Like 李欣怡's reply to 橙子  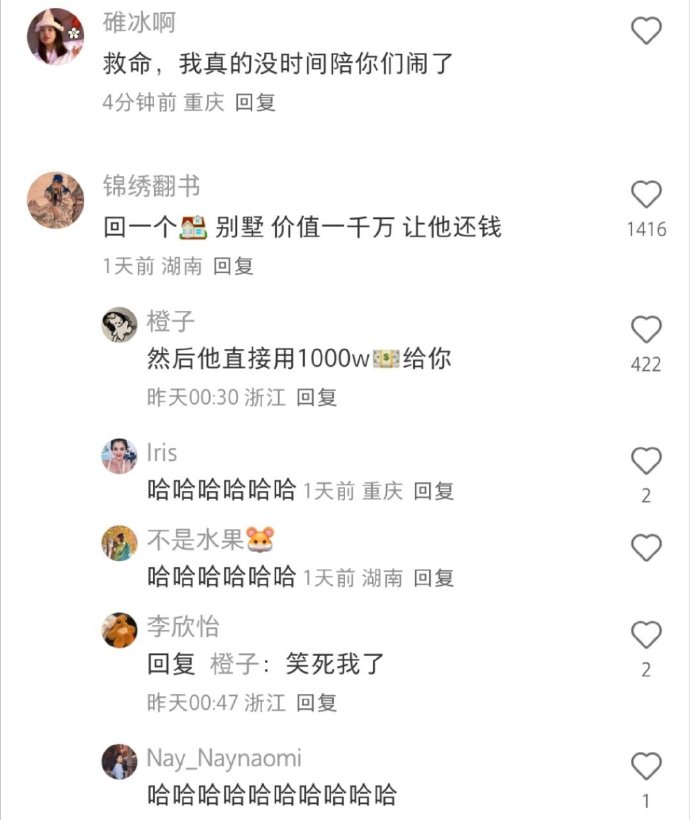(x=647, y=634)
